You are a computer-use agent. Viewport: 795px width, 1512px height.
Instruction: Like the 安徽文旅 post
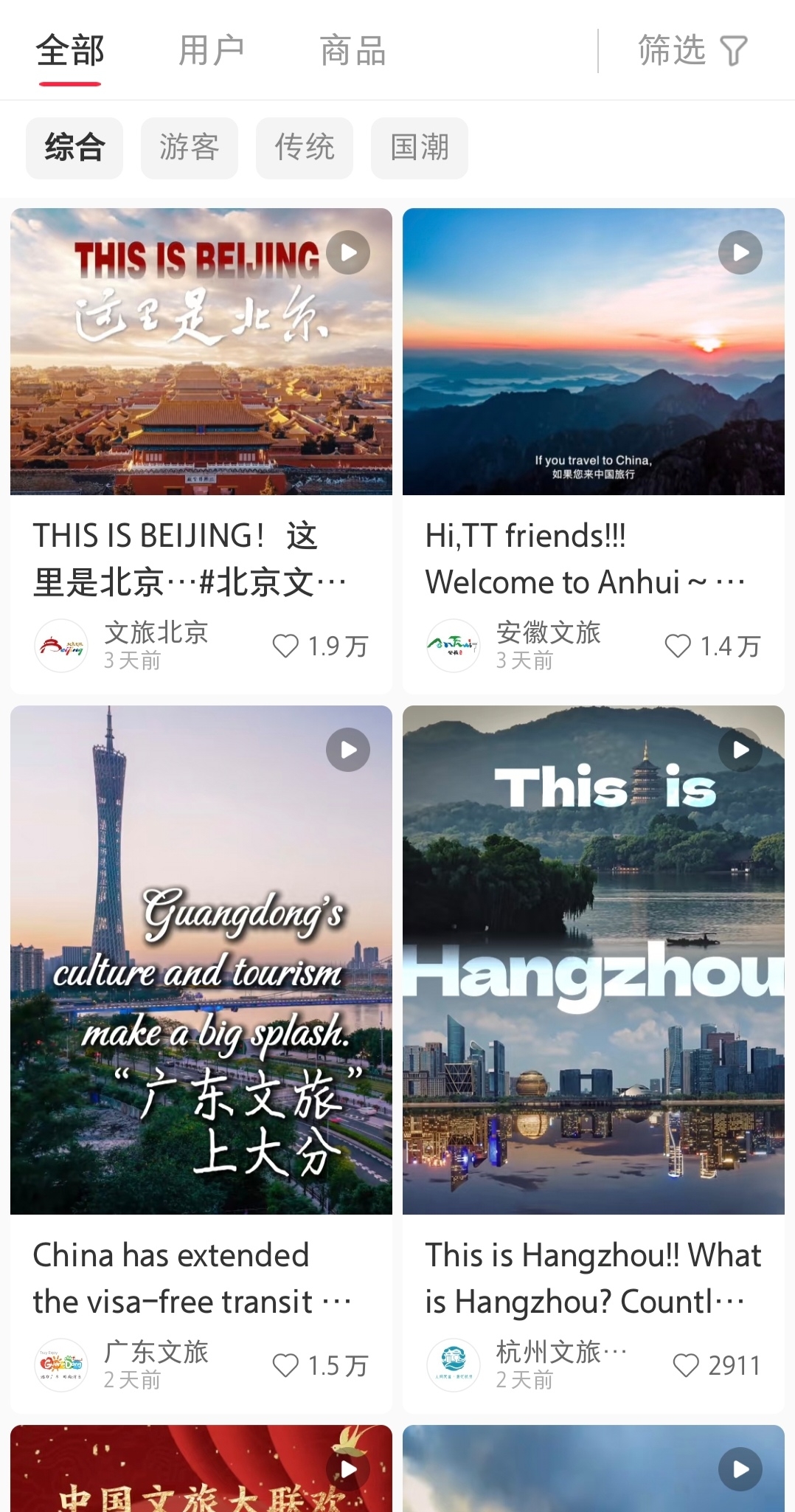(x=678, y=646)
